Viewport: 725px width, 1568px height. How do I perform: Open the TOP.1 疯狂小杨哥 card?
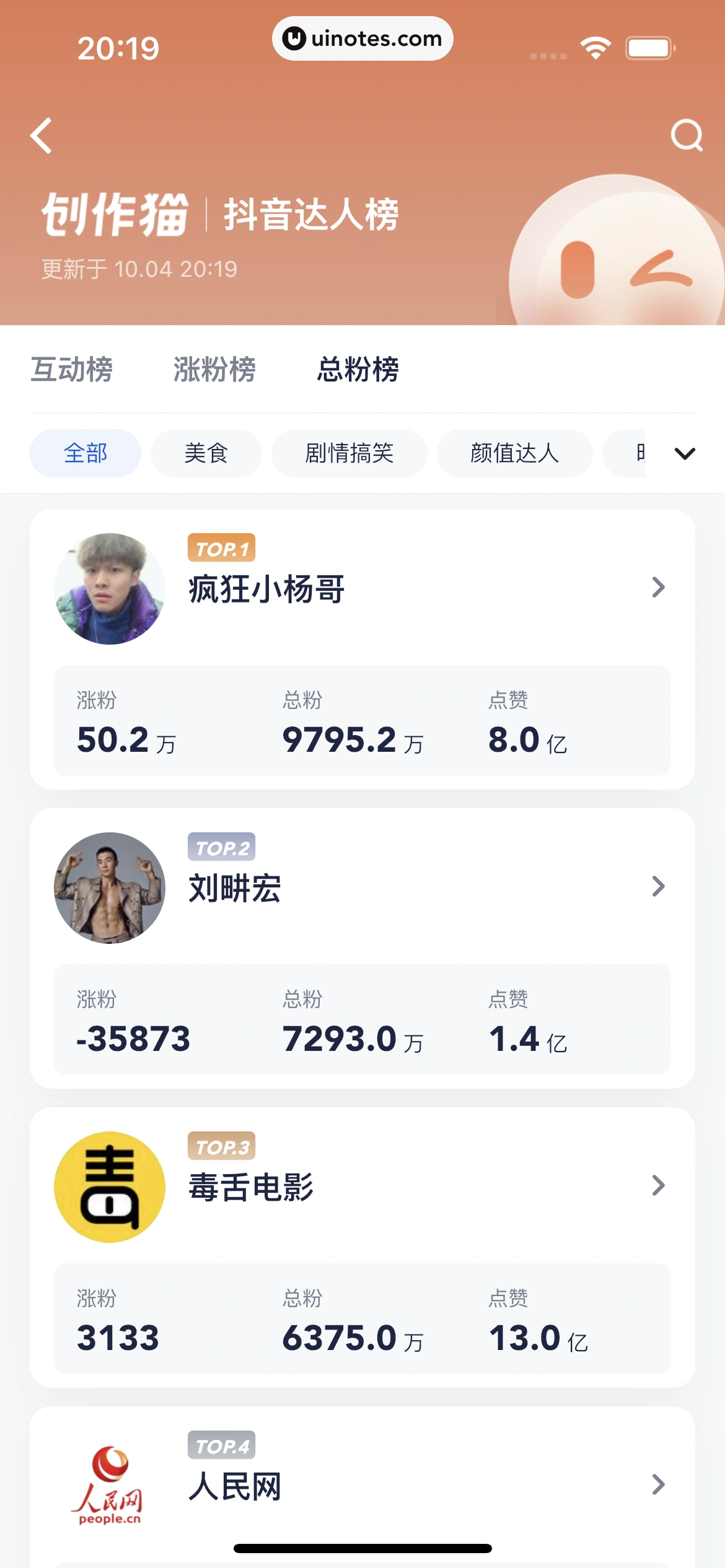(362, 588)
